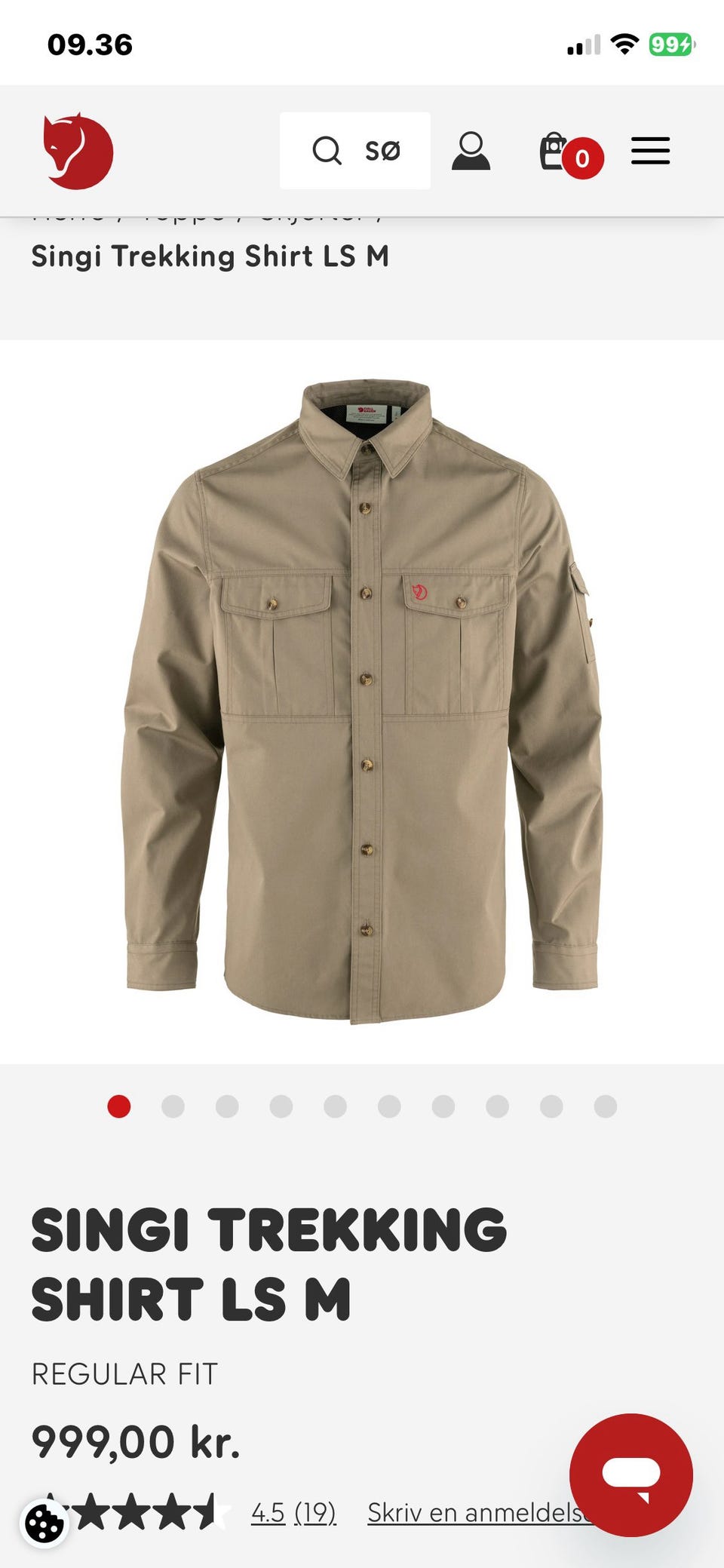Open the hamburger menu

(x=650, y=151)
